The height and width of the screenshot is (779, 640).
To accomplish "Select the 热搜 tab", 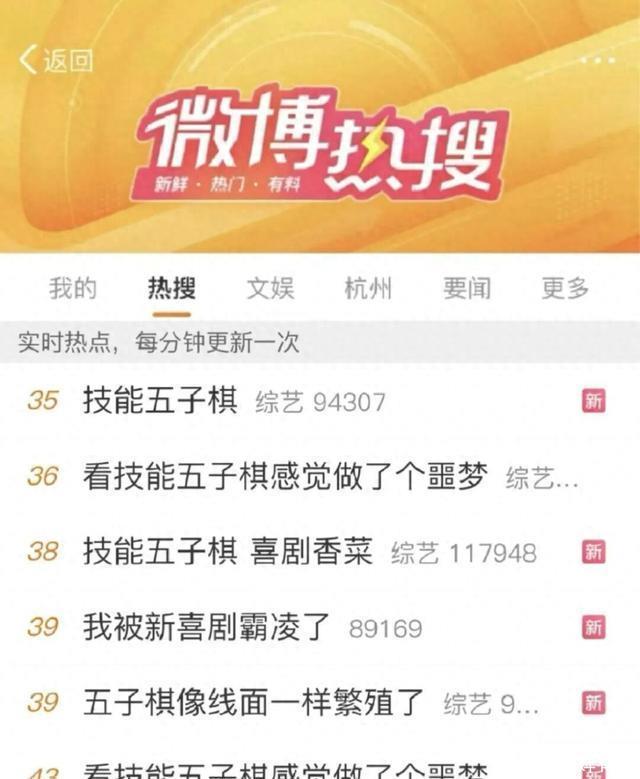I will 171,289.
